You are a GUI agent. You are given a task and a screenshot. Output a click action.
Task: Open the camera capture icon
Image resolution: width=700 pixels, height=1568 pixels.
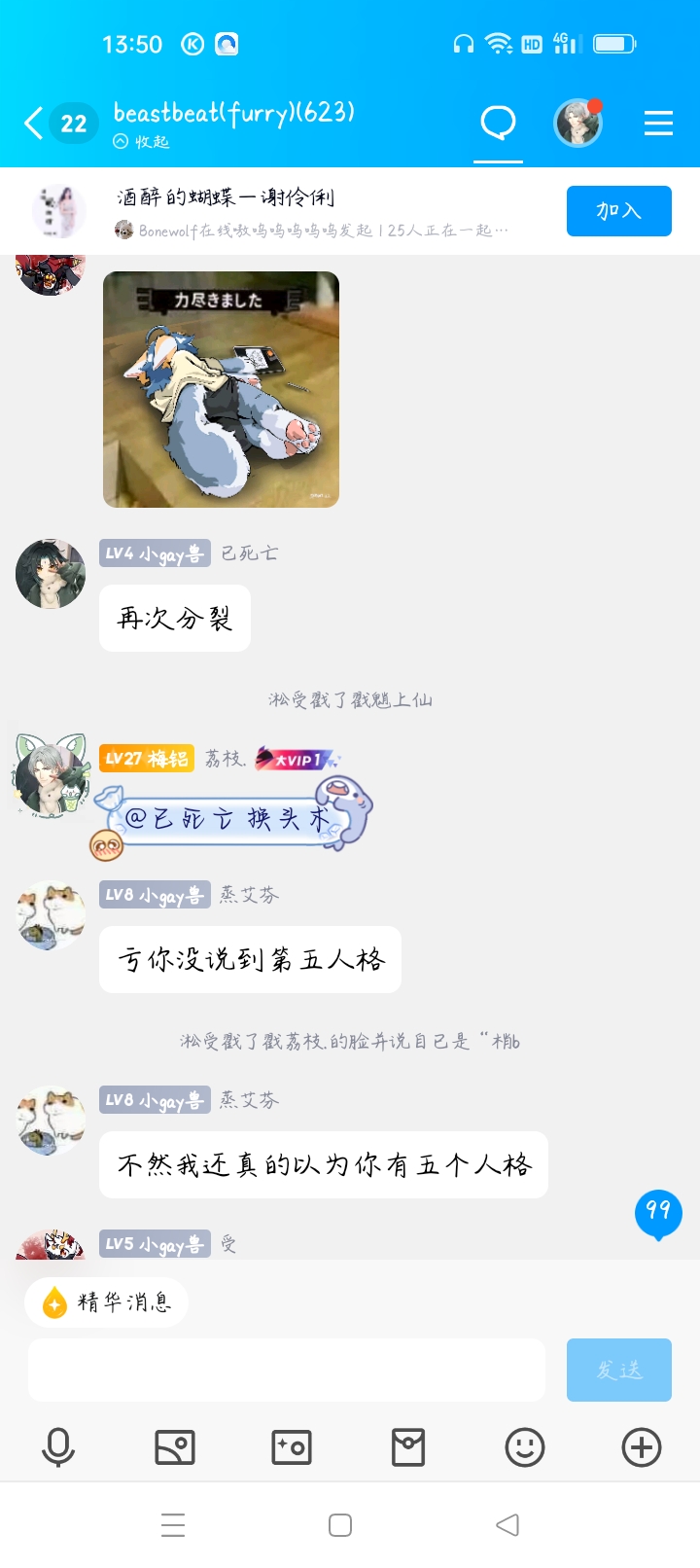[x=292, y=1447]
